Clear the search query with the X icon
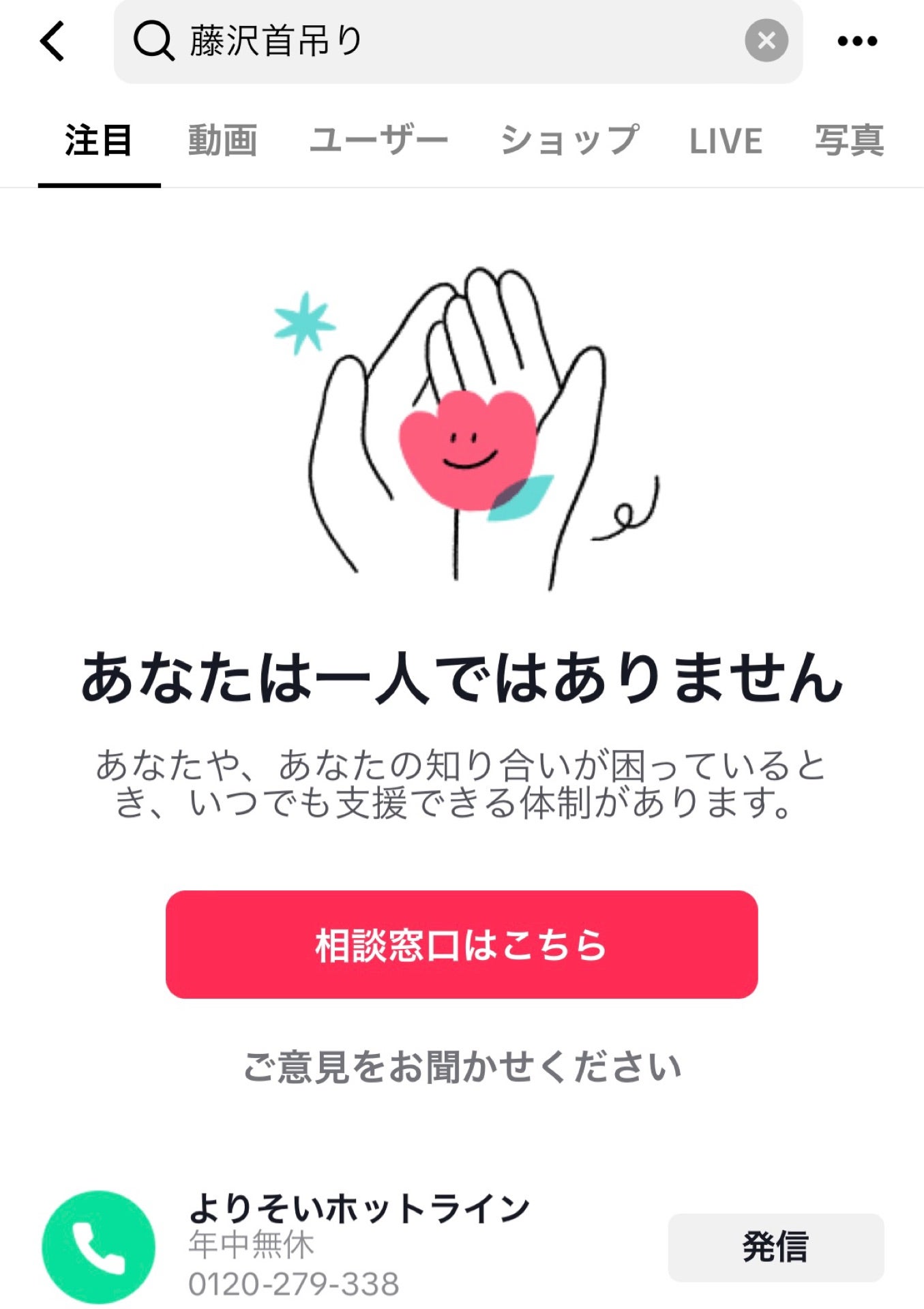Screen dimensions: 924x1309 (766, 41)
